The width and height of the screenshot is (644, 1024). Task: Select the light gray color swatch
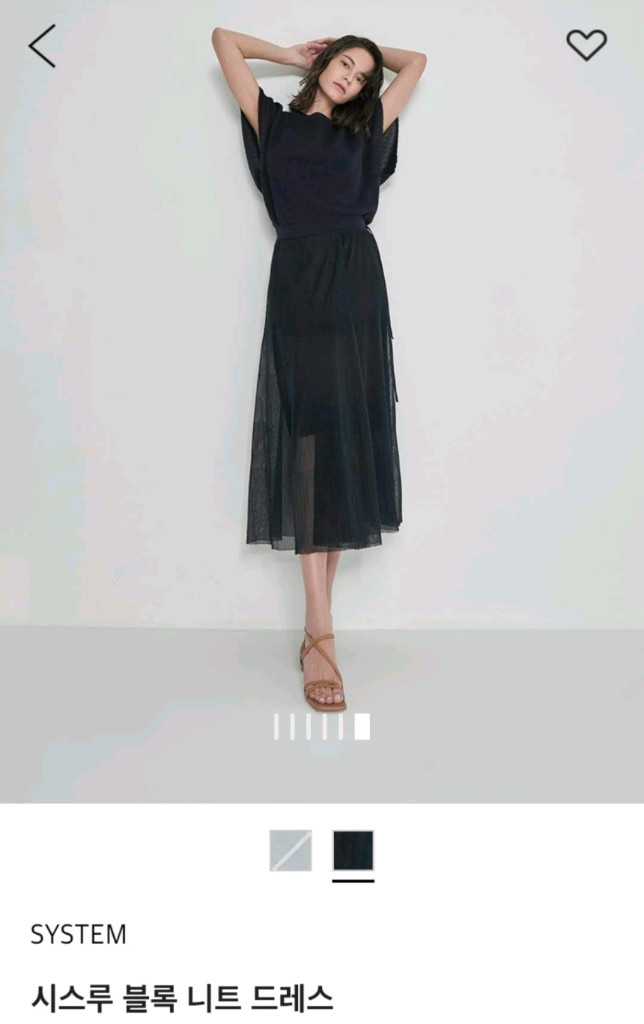[x=290, y=851]
